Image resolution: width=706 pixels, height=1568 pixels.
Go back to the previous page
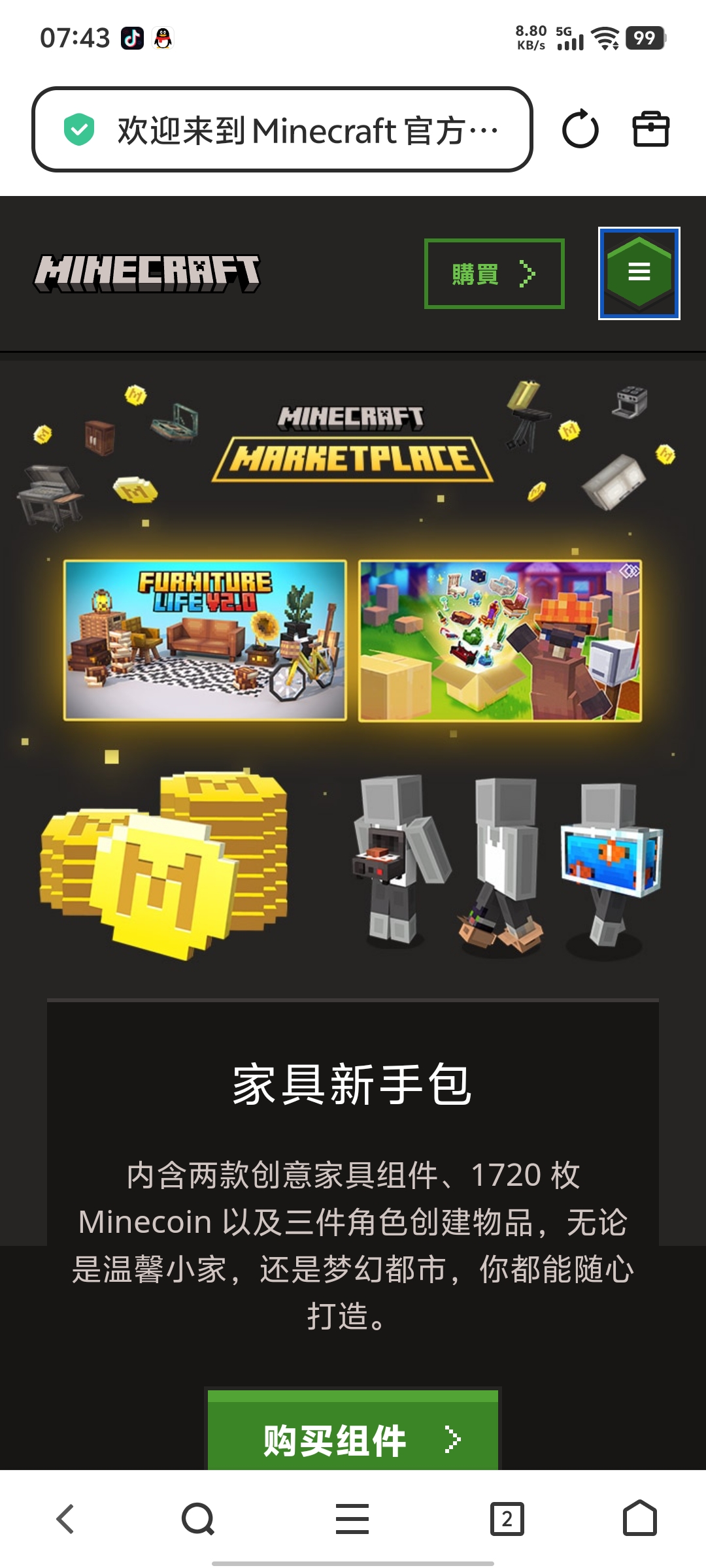coord(65,1519)
